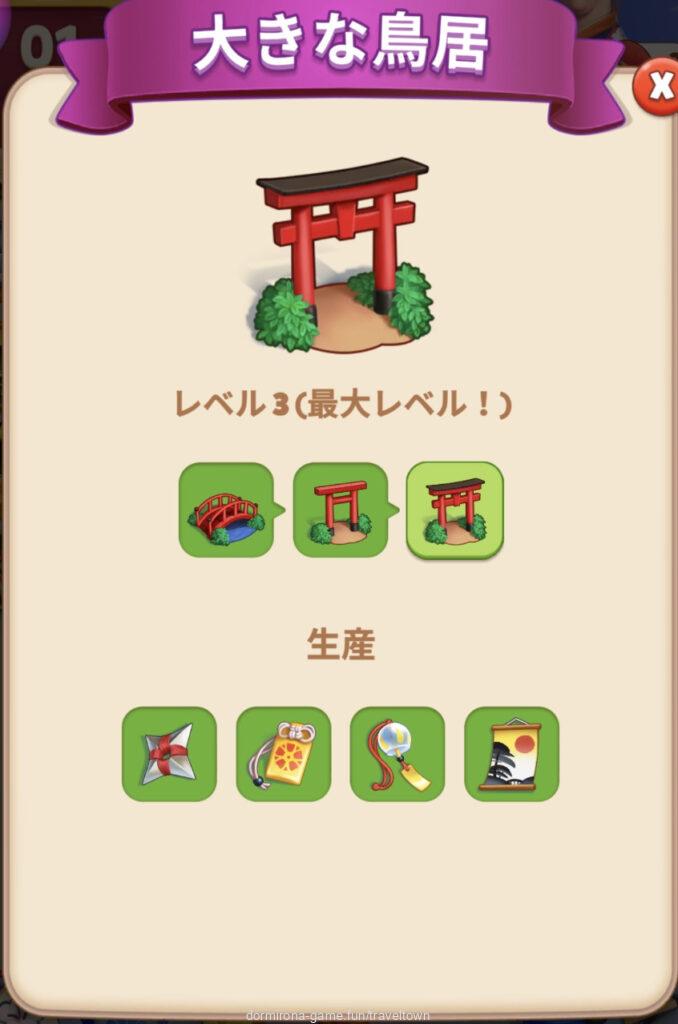Select the small torii gate level tile
The image size is (678, 1024).
click(340, 510)
